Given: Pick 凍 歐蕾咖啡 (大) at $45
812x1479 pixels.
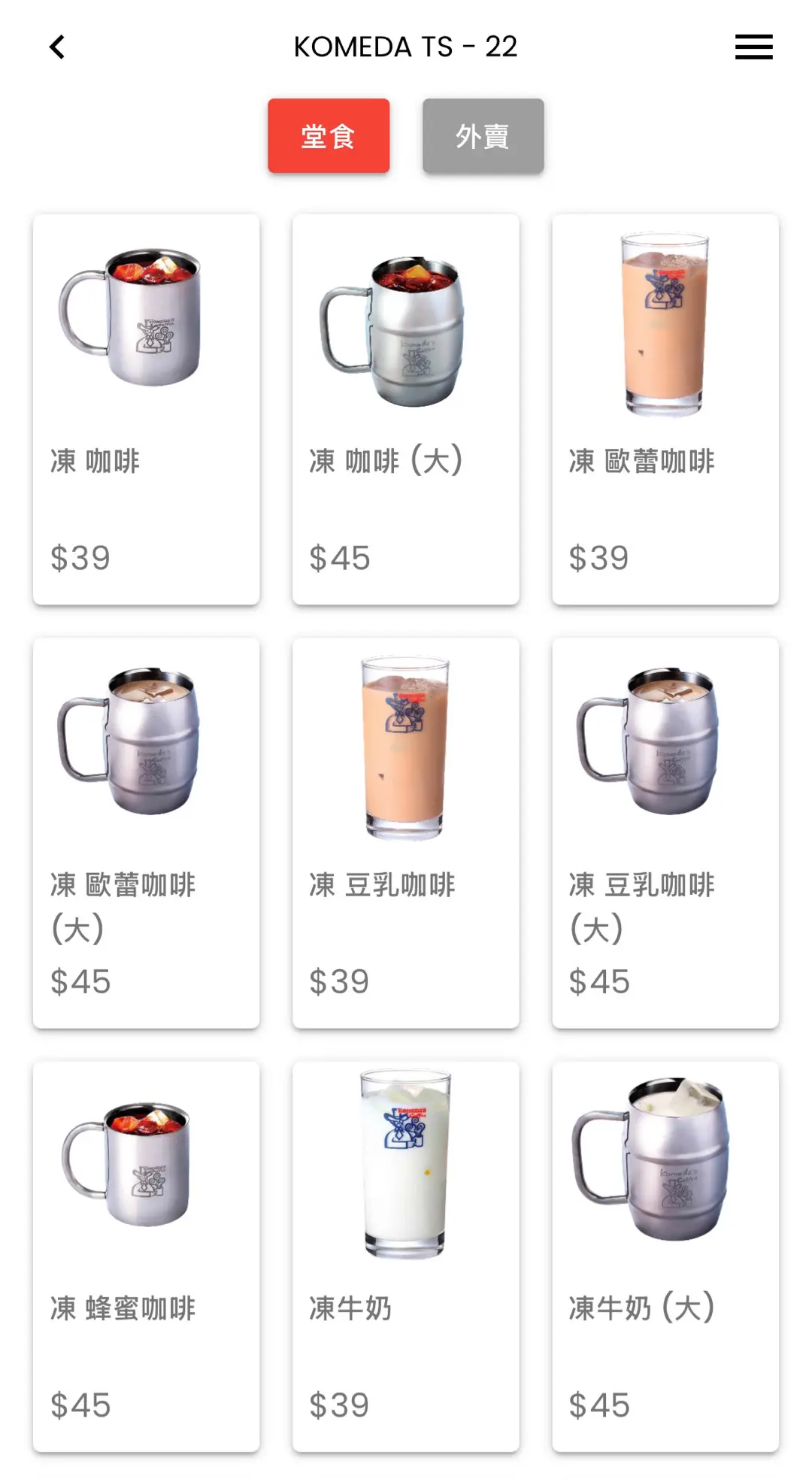Looking at the screenshot, I should point(147,832).
